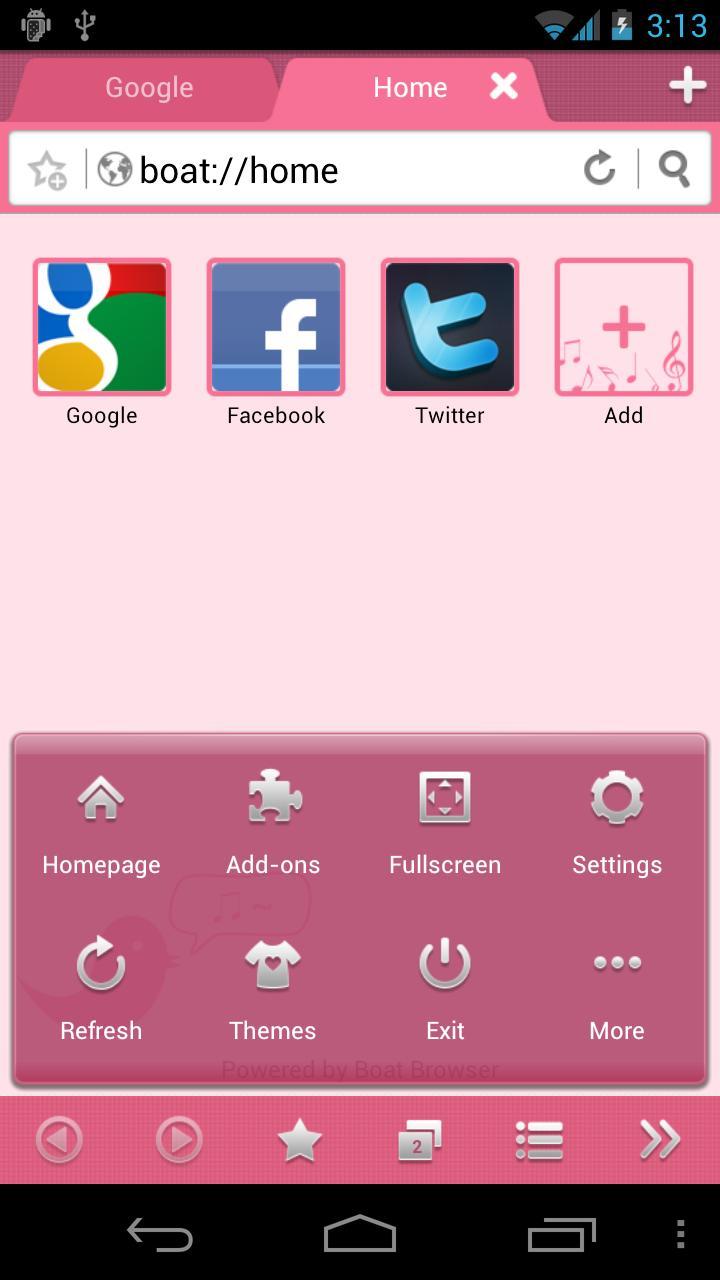Open the More options ellipsis icon
Viewport: 720px width, 1280px height.
[x=617, y=964]
